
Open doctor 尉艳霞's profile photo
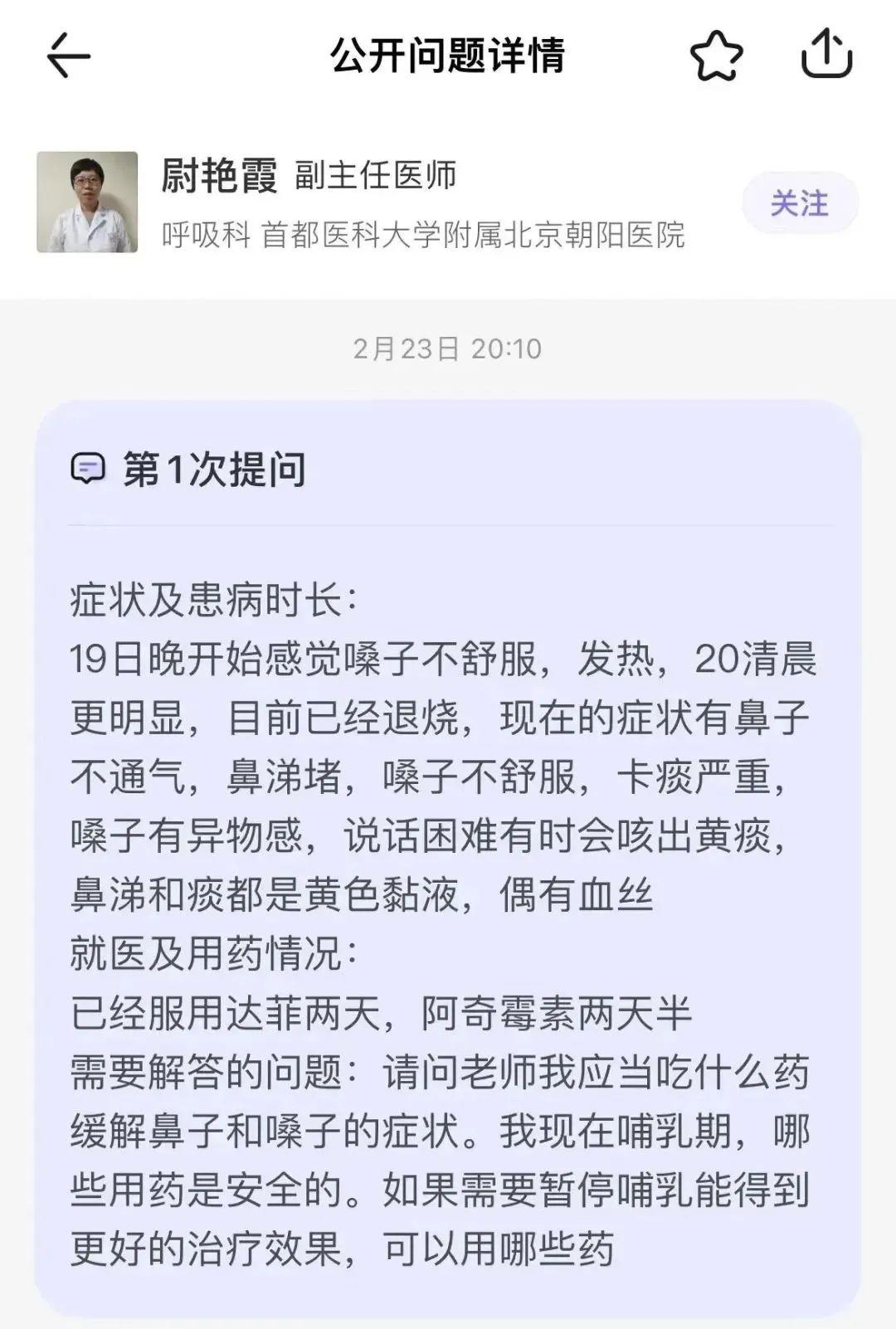coord(87,202)
